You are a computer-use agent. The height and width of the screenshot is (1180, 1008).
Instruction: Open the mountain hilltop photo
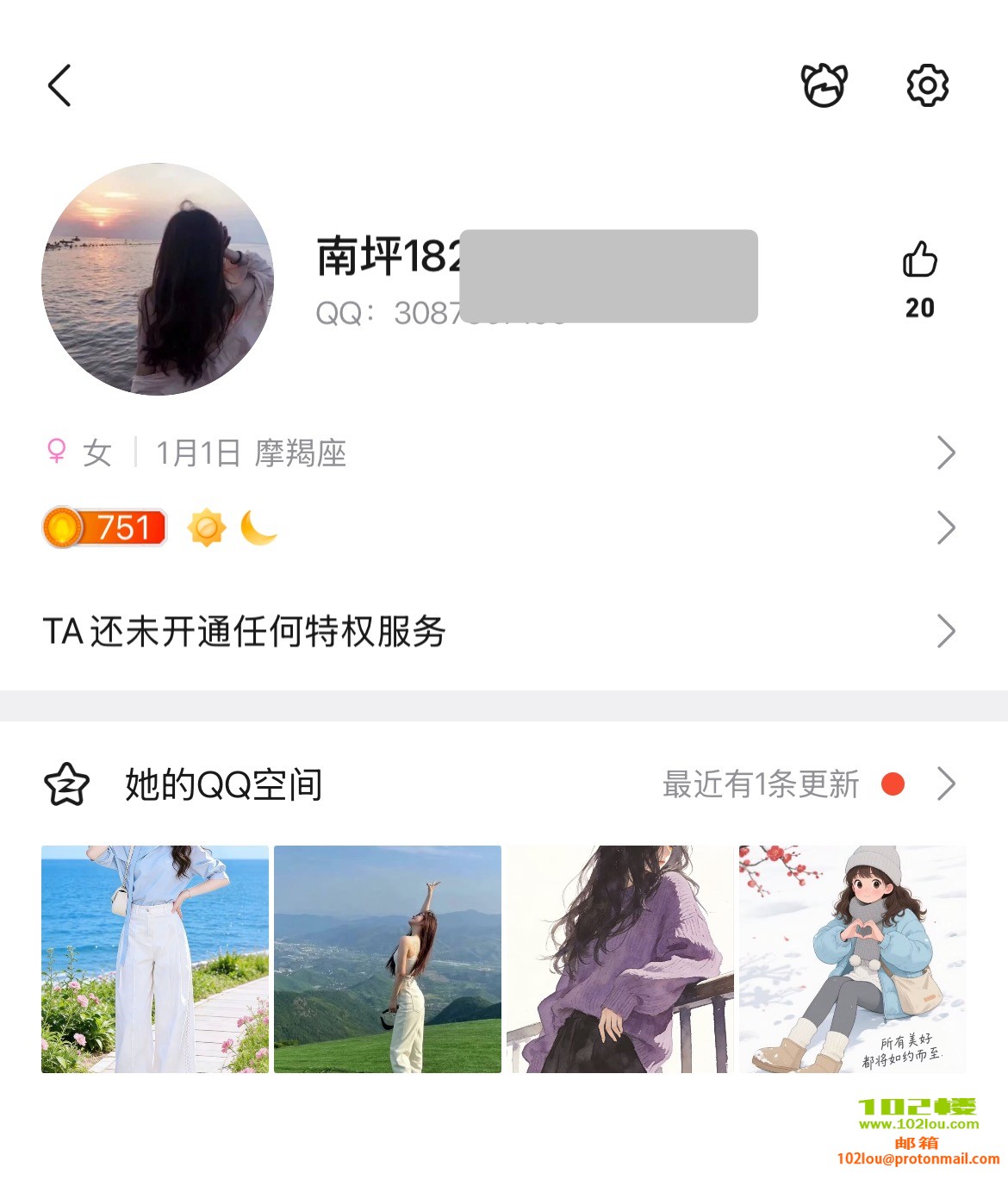point(388,959)
